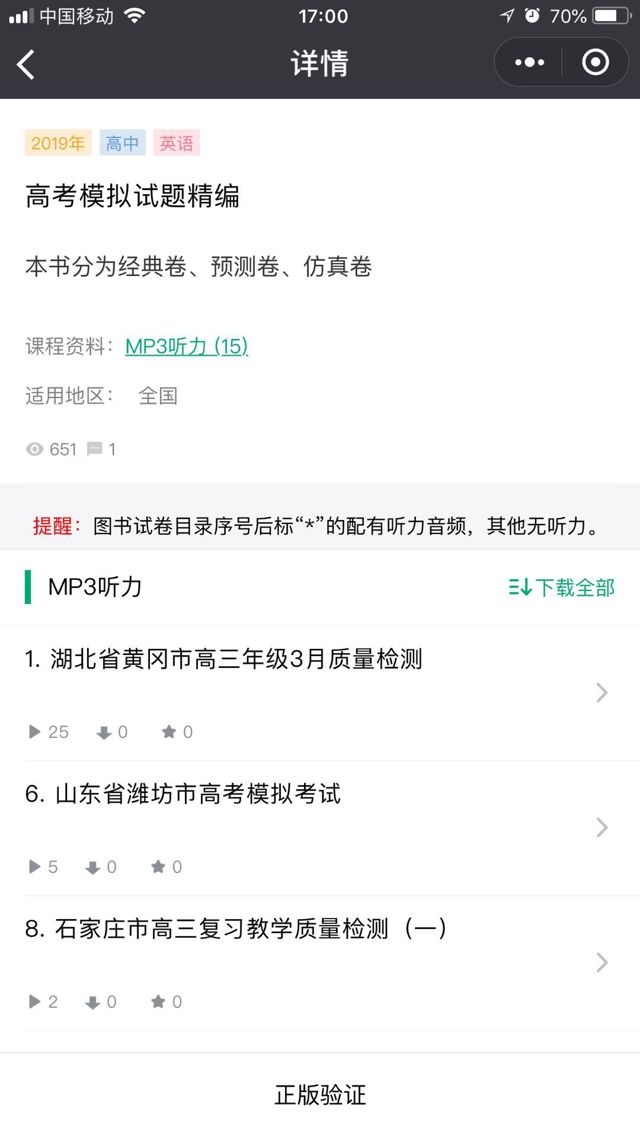Image resolution: width=640 pixels, height=1137 pixels.
Task: Select the 英语 tag
Action: pyautogui.click(x=176, y=143)
